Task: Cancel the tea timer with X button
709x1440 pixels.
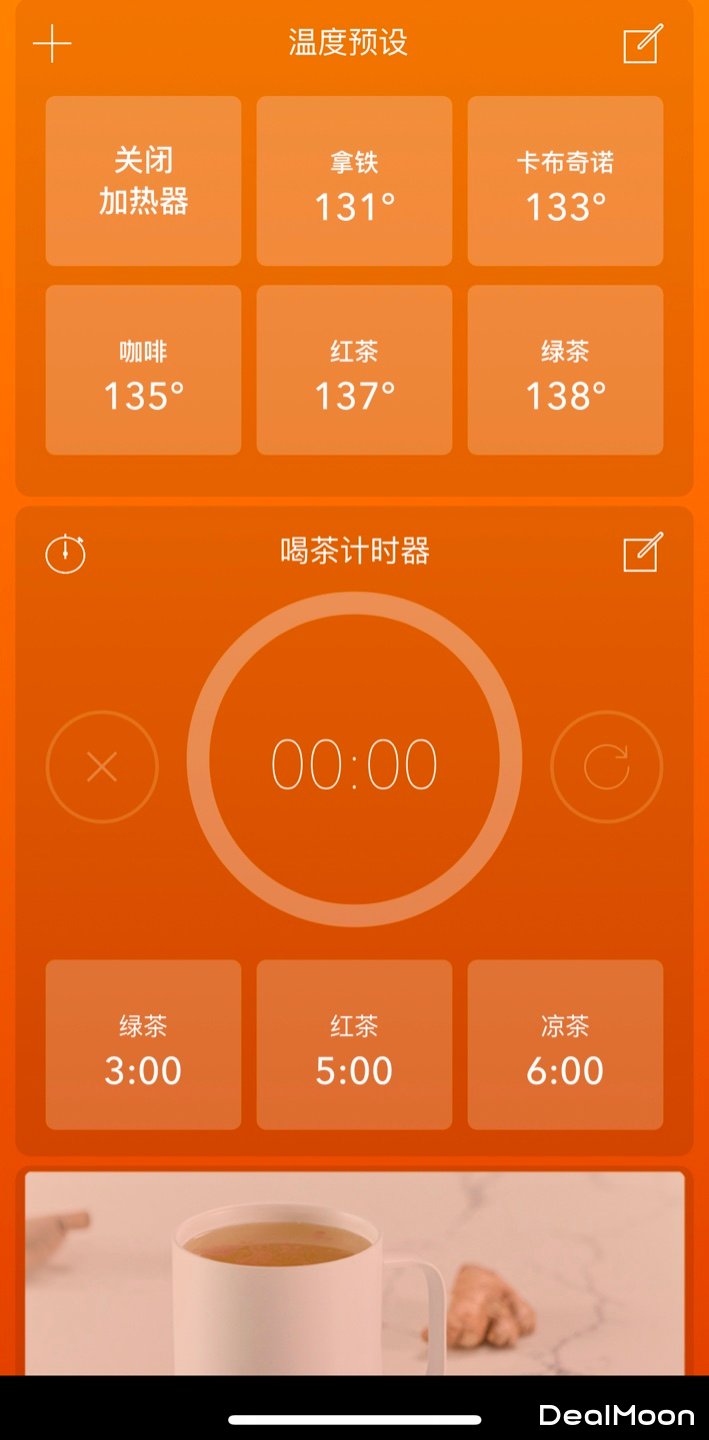Action: pyautogui.click(x=102, y=767)
